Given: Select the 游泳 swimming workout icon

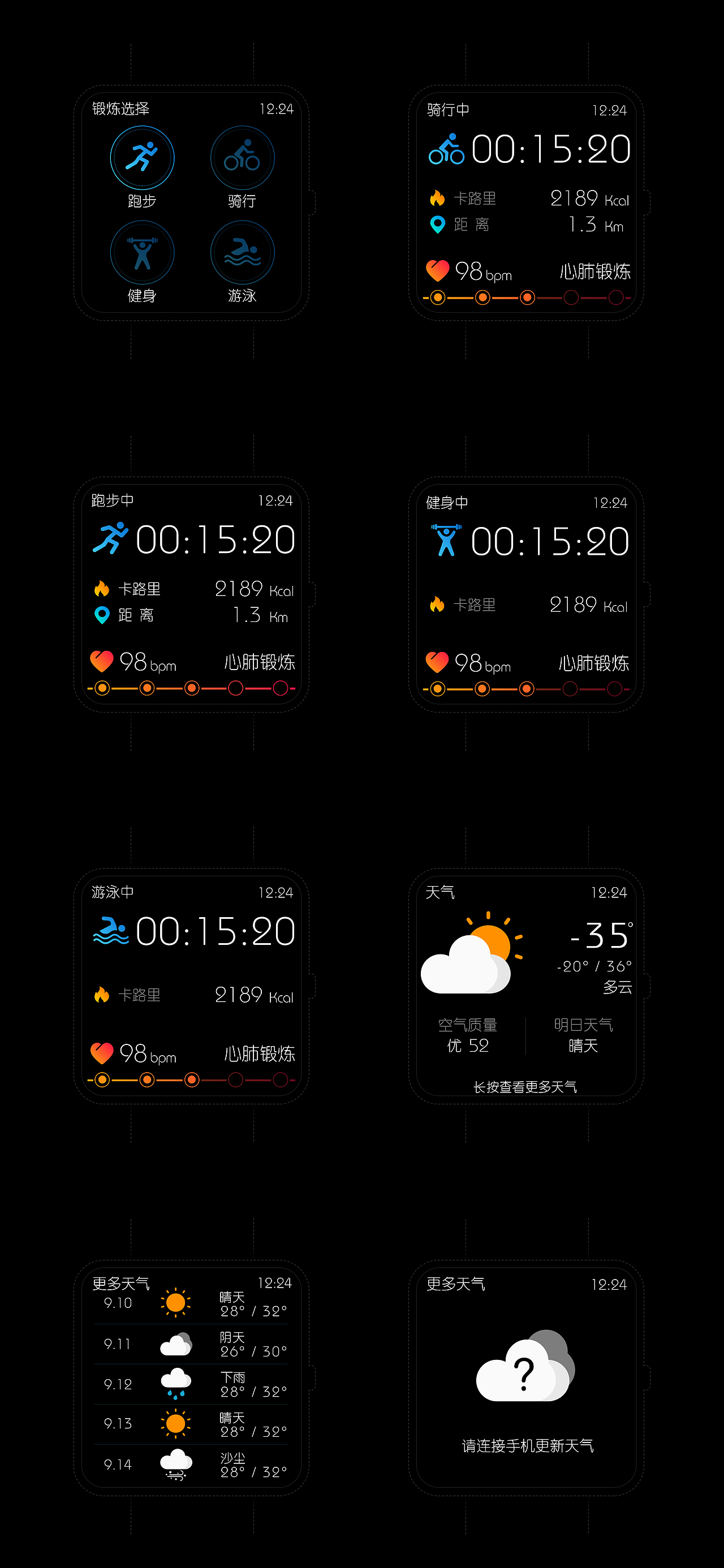Looking at the screenshot, I should coord(242,252).
